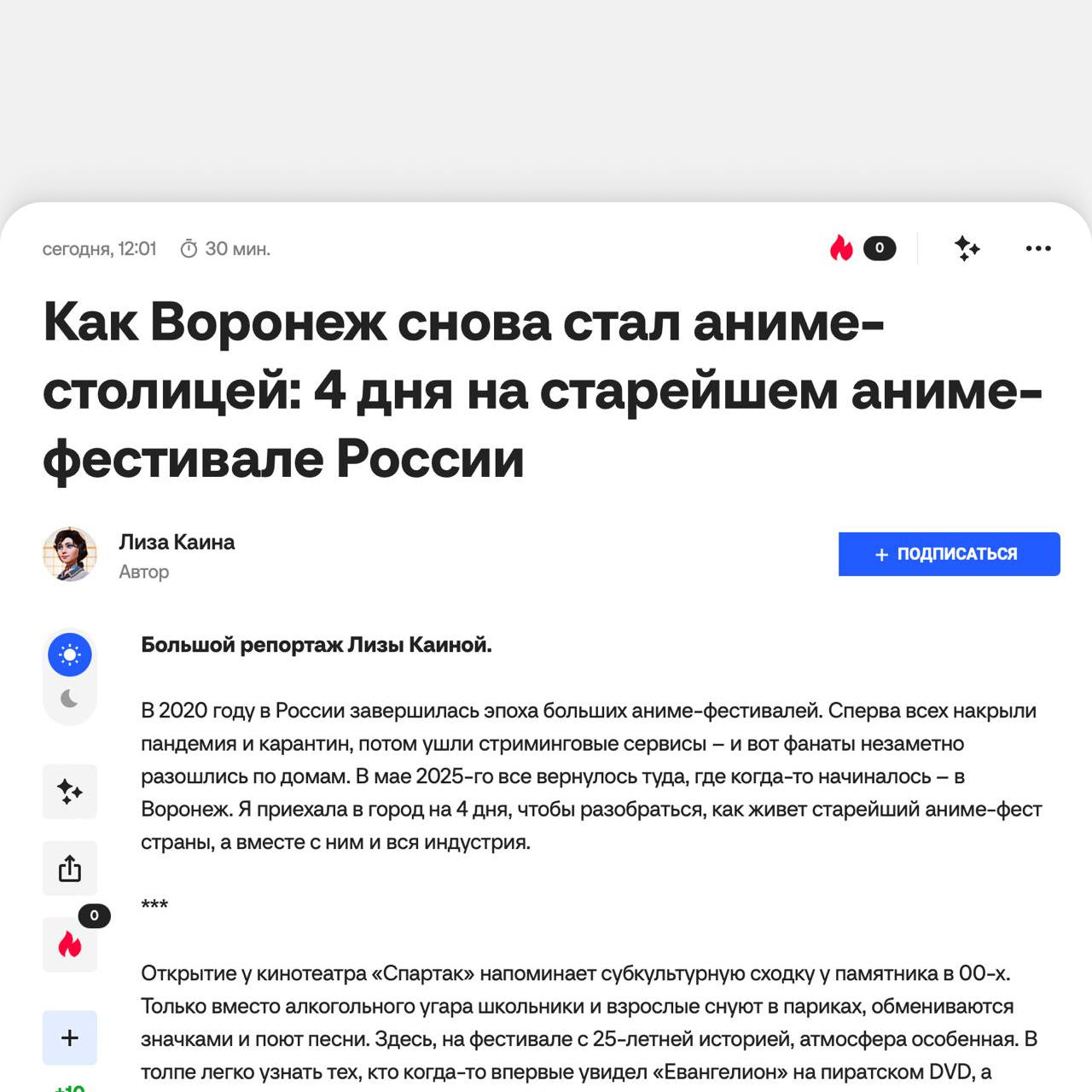
Task: Switch to the light theme sun icon
Action: (70, 655)
